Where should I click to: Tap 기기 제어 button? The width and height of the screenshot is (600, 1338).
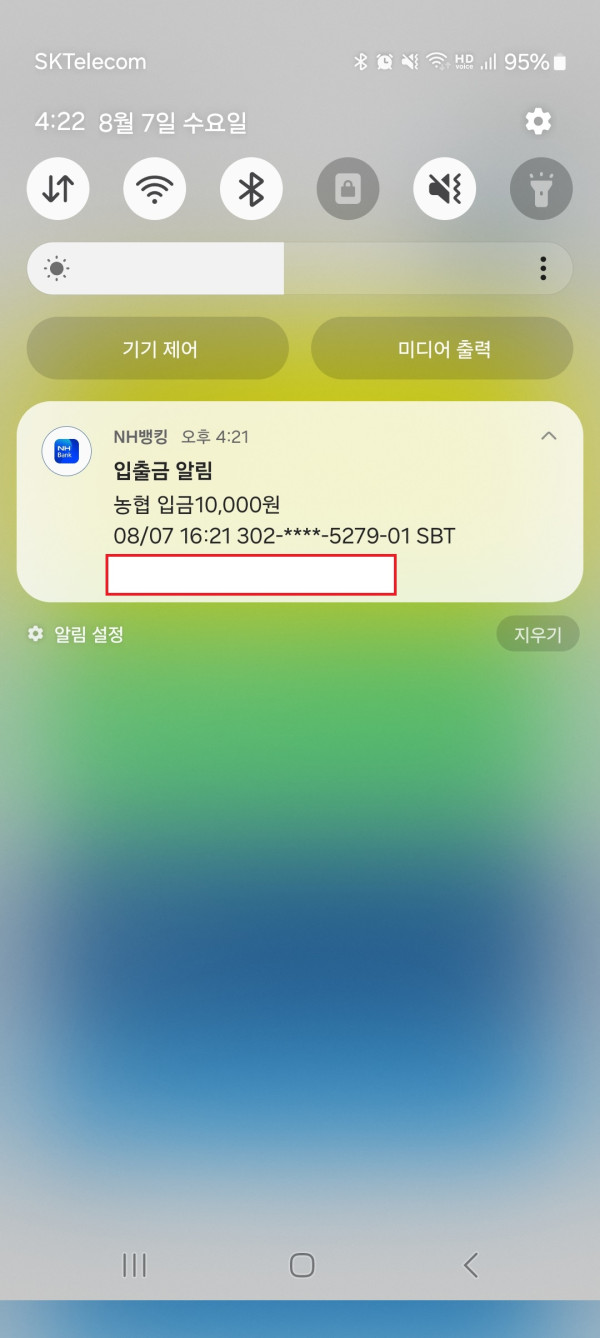coord(158,349)
